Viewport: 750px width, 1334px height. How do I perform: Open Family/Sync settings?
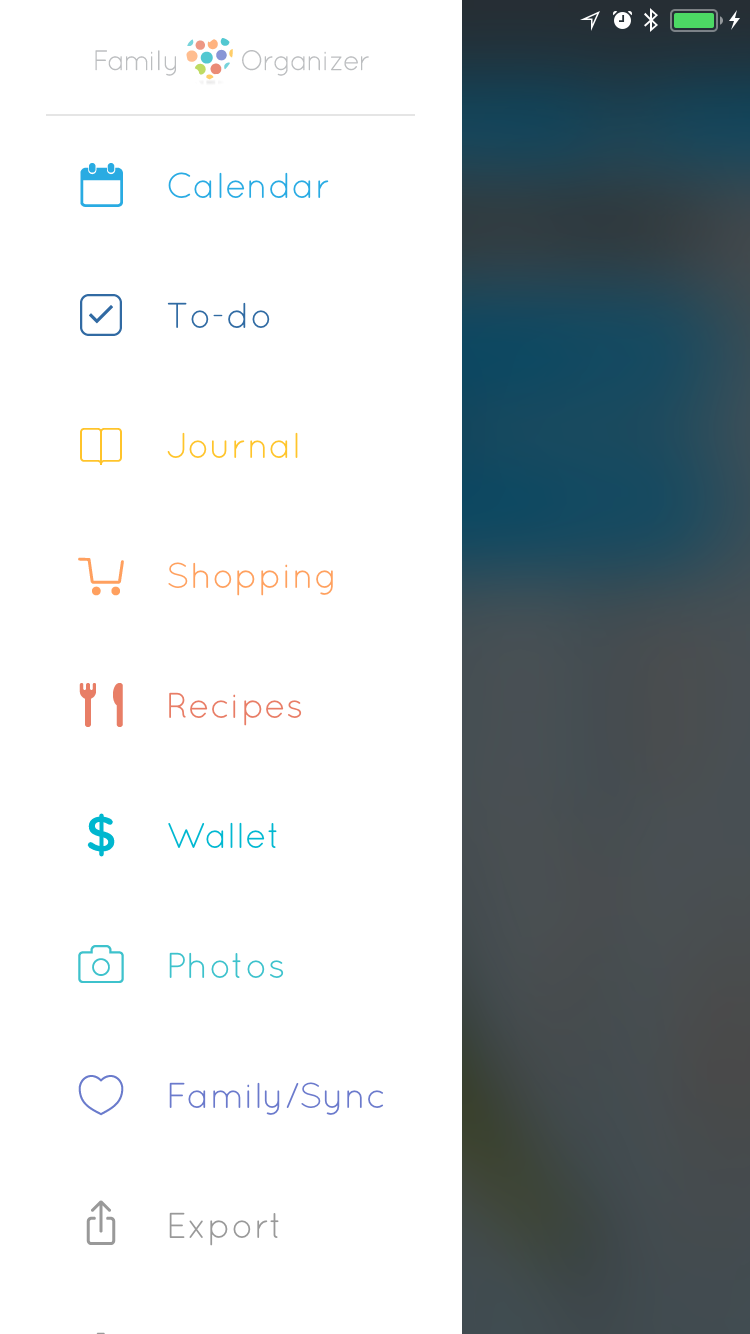275,1096
